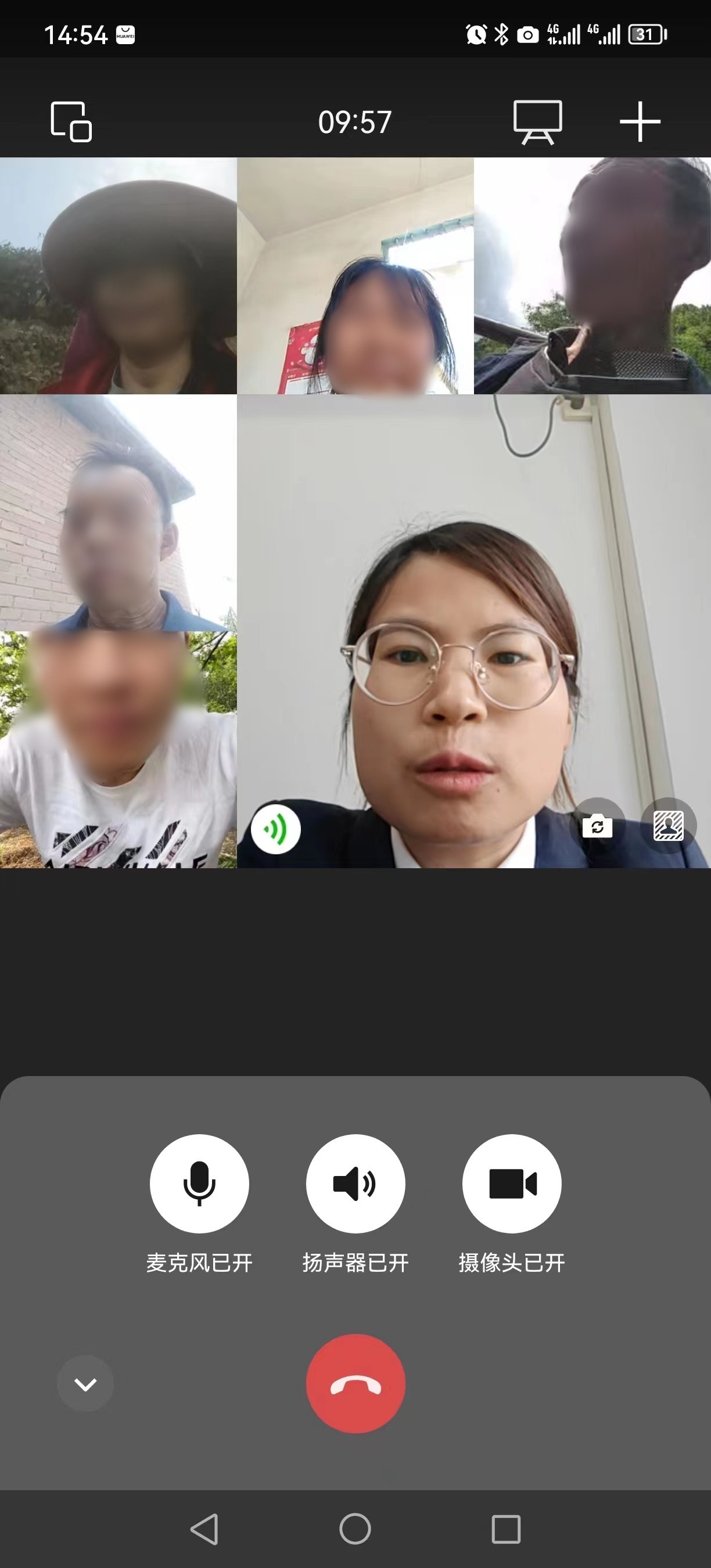Hang up the video call
This screenshot has height=1568, width=711.
click(x=355, y=1383)
